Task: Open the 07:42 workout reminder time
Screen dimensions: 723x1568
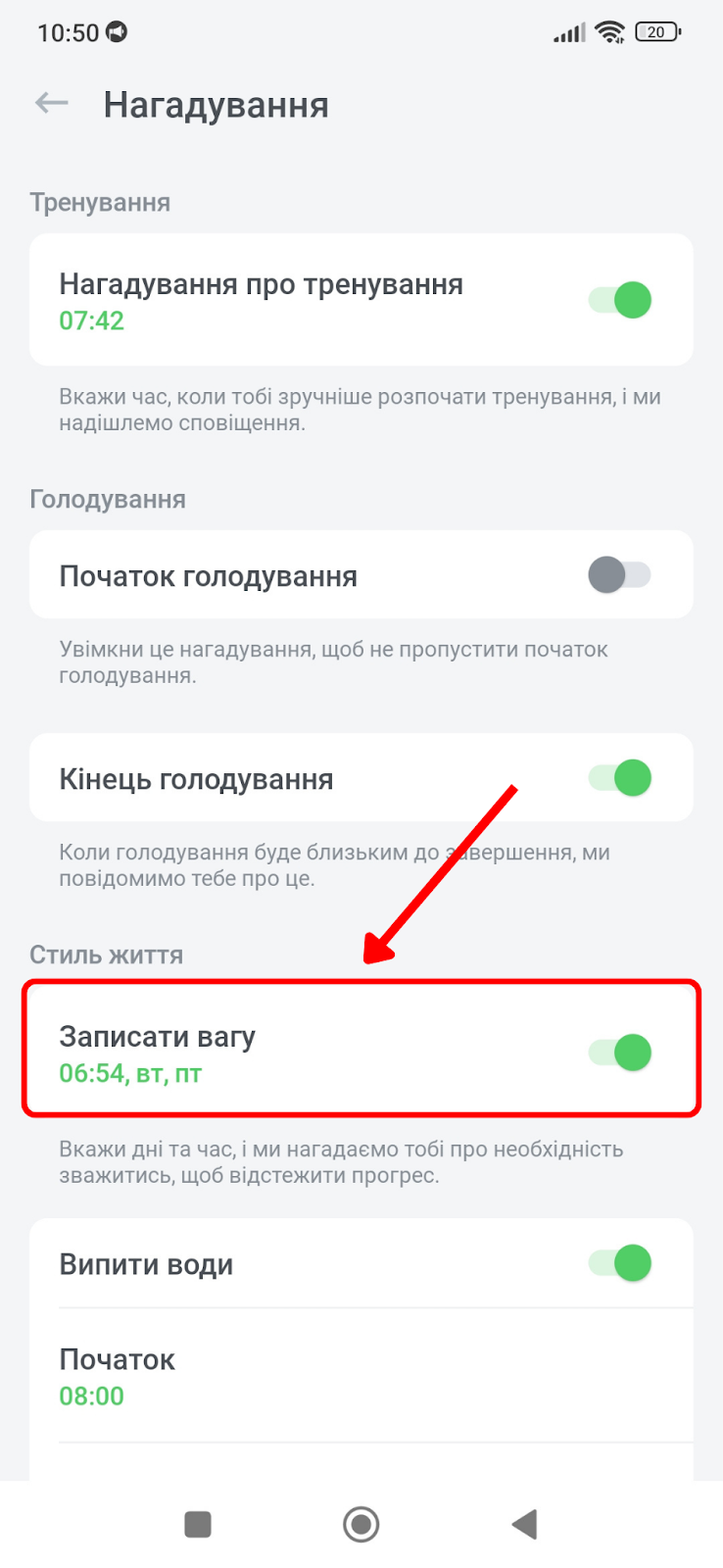Action: (91, 320)
